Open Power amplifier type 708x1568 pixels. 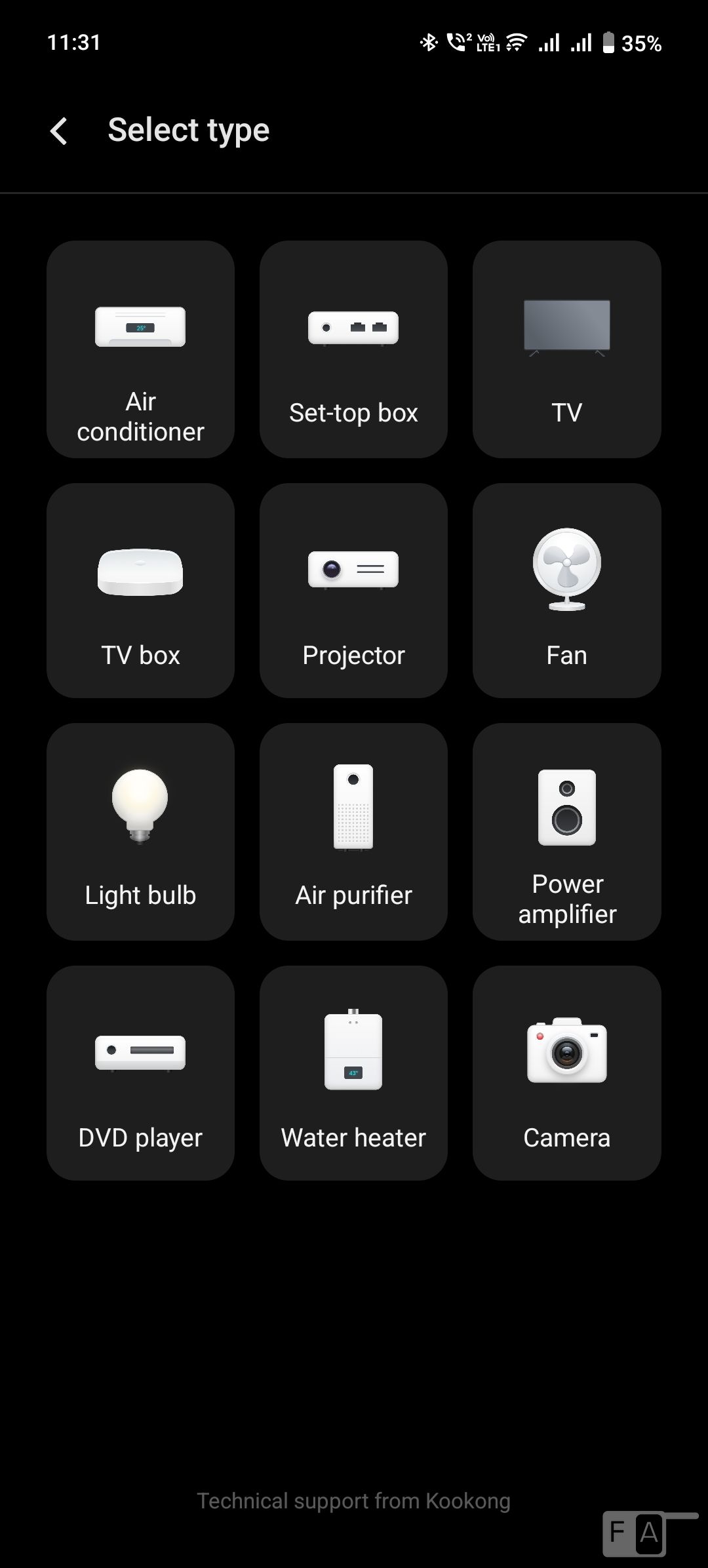coord(566,831)
